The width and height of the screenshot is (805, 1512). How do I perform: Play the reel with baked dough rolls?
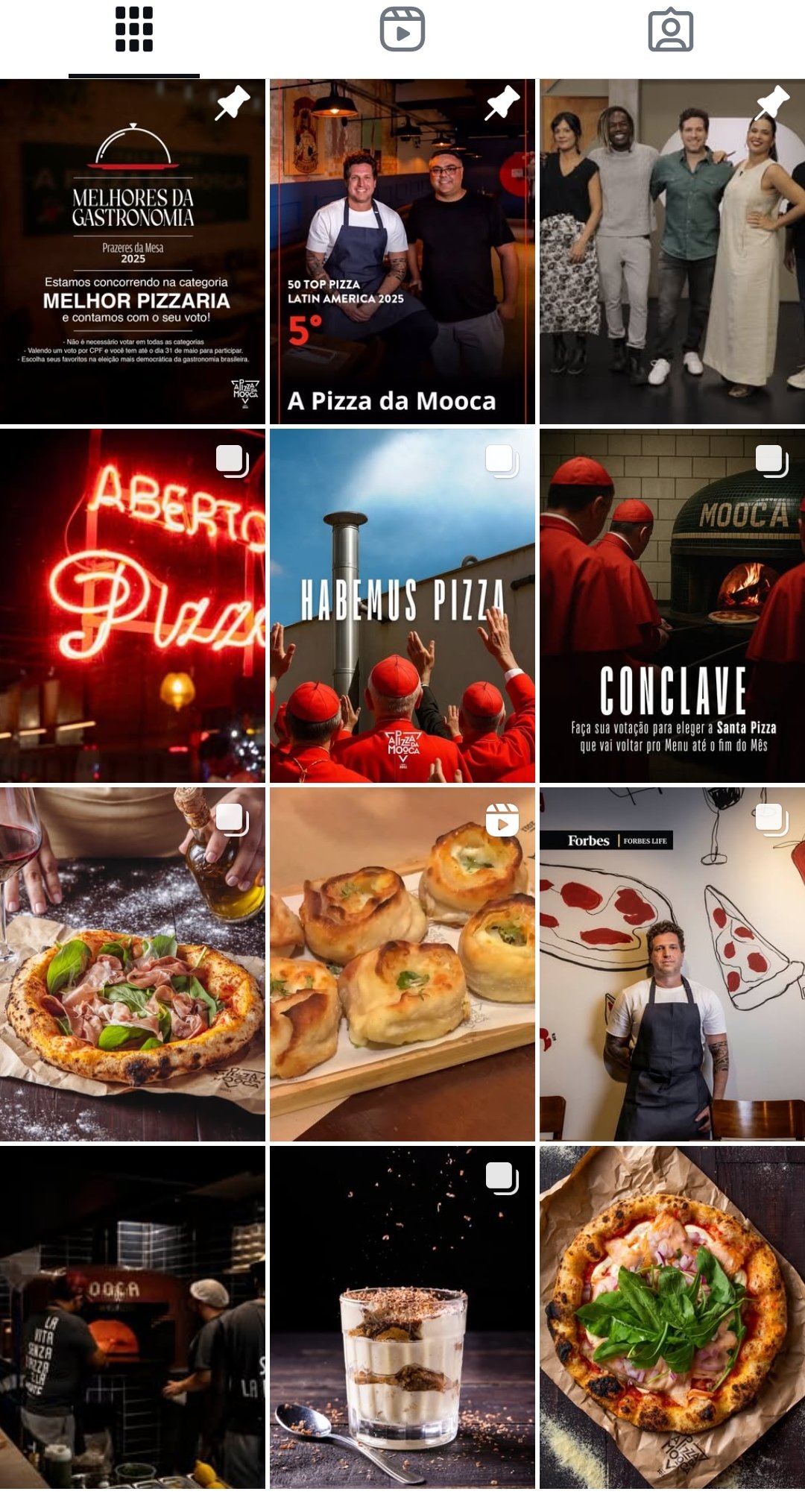click(402, 964)
